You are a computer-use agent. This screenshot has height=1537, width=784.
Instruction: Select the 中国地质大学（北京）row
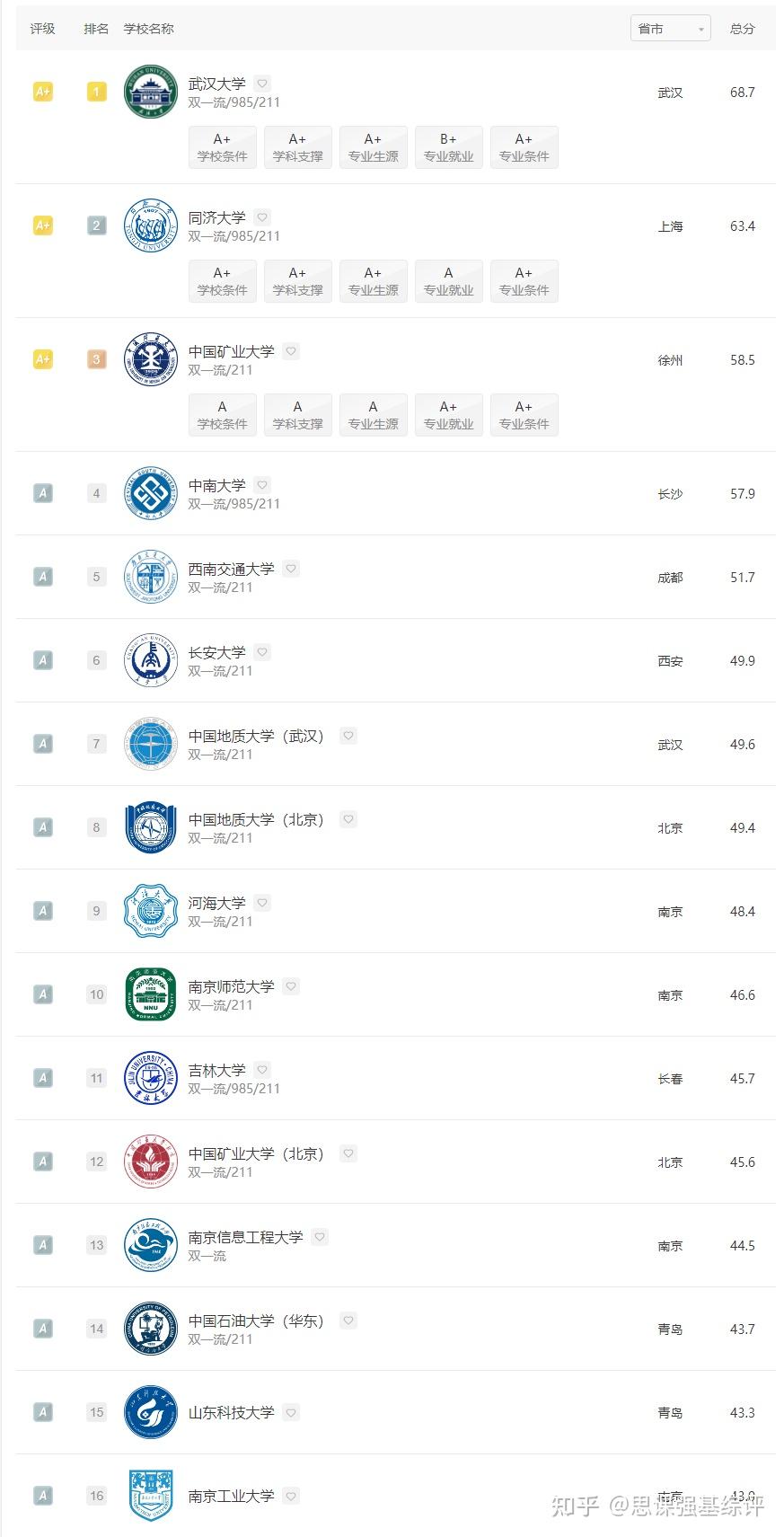(x=256, y=820)
